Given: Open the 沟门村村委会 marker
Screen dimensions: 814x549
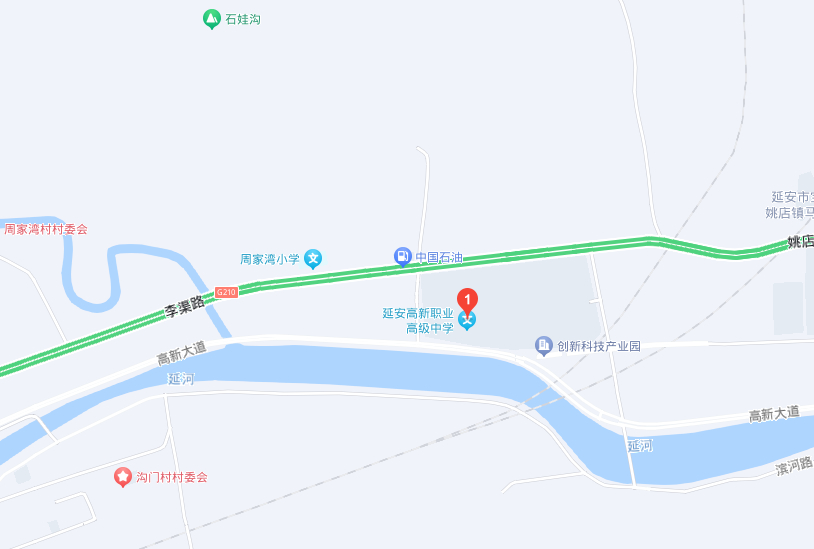Looking at the screenshot, I should coord(123,477).
